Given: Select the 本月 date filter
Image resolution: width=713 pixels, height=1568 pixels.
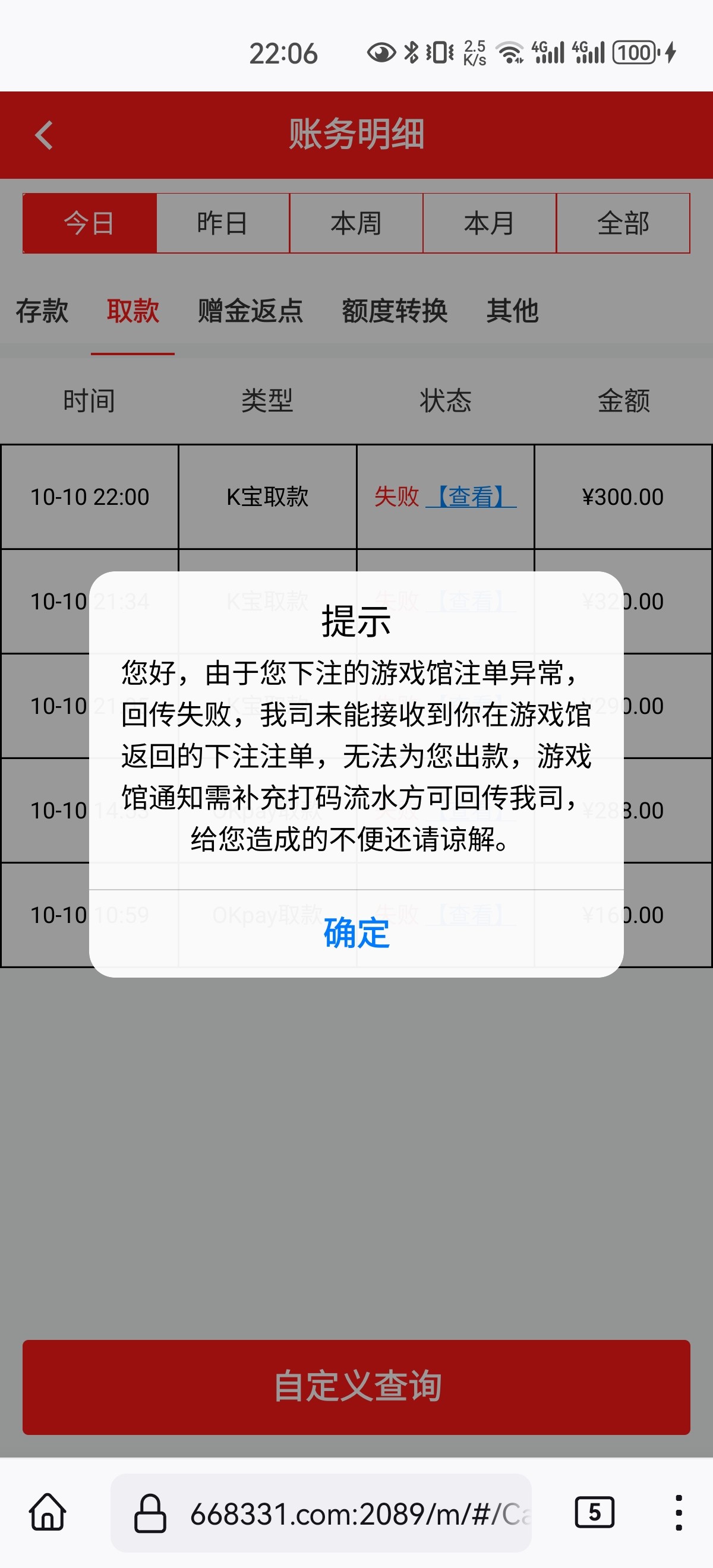Looking at the screenshot, I should tap(490, 223).
